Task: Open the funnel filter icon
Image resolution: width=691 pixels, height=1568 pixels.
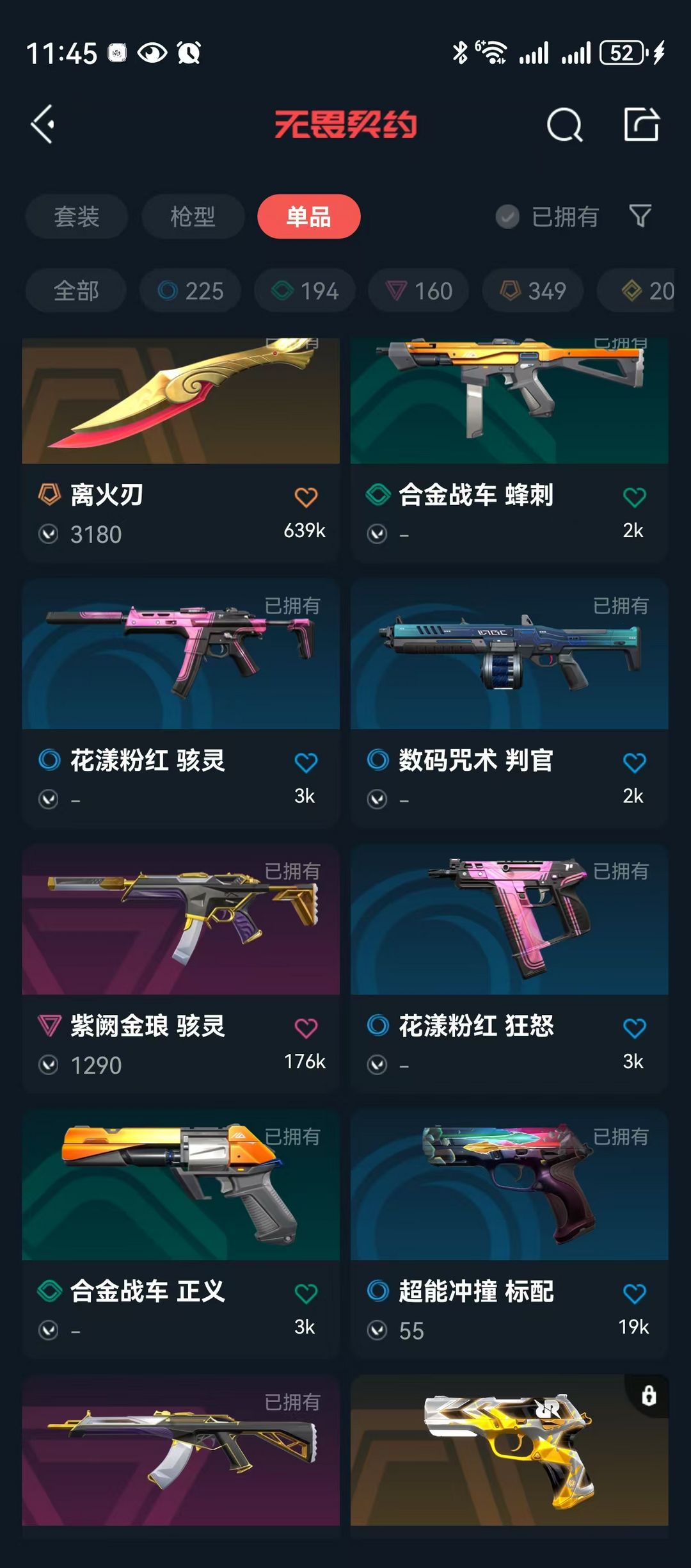Action: pos(640,216)
